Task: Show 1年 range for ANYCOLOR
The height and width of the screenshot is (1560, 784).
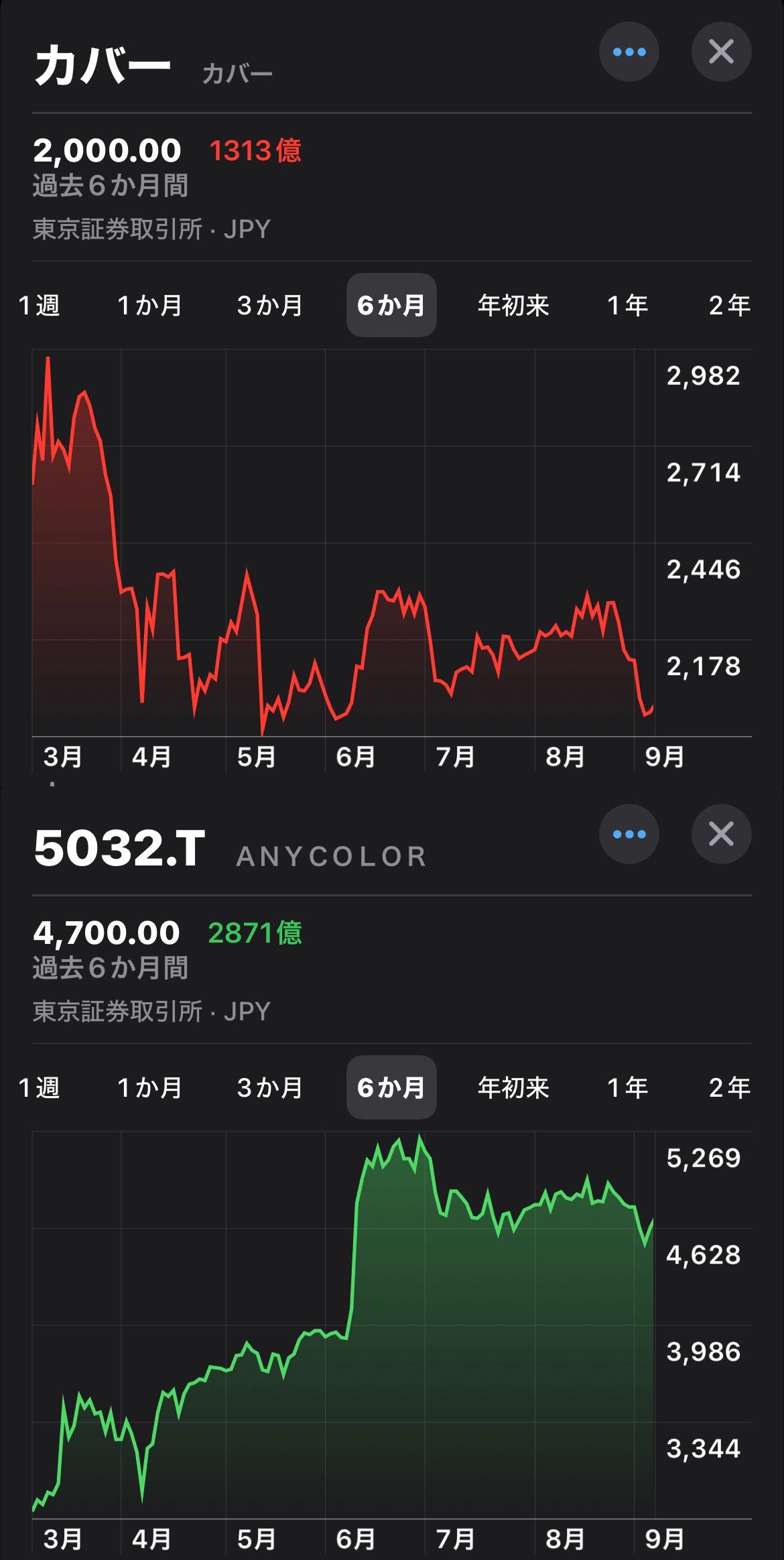Action: (627, 1088)
